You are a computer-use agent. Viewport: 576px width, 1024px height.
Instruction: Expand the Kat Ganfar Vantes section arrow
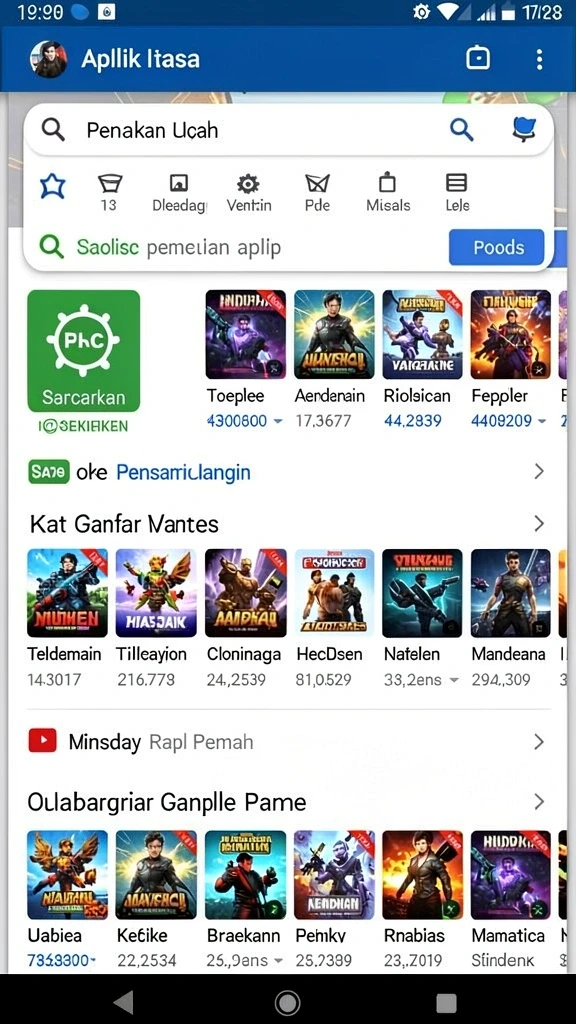pyautogui.click(x=539, y=524)
